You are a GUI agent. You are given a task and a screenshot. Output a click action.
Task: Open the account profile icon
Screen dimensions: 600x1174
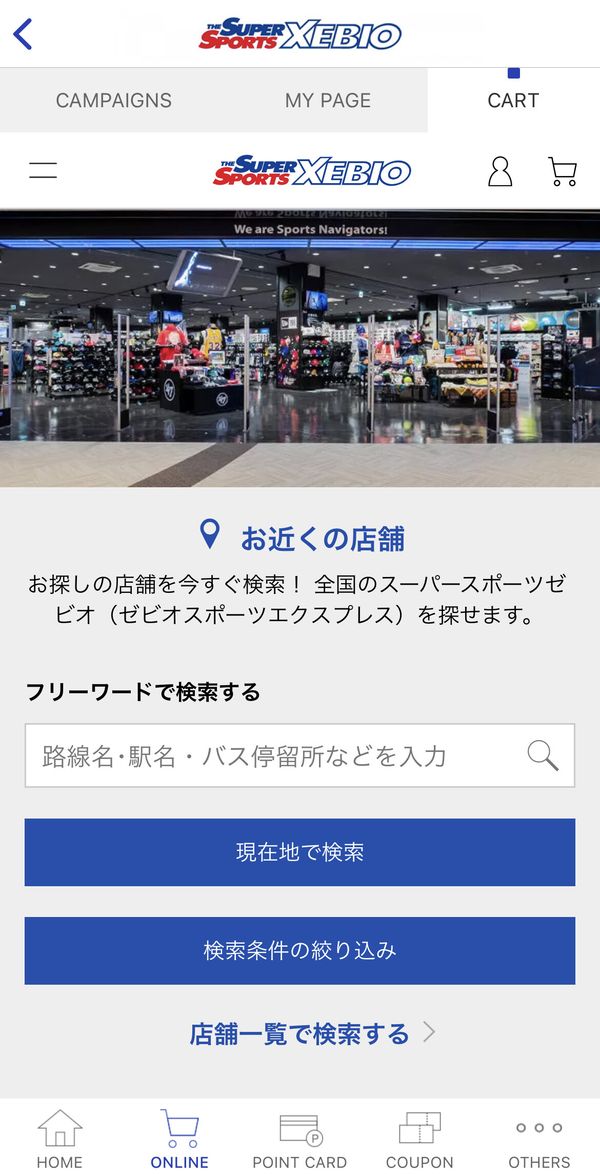pos(500,171)
